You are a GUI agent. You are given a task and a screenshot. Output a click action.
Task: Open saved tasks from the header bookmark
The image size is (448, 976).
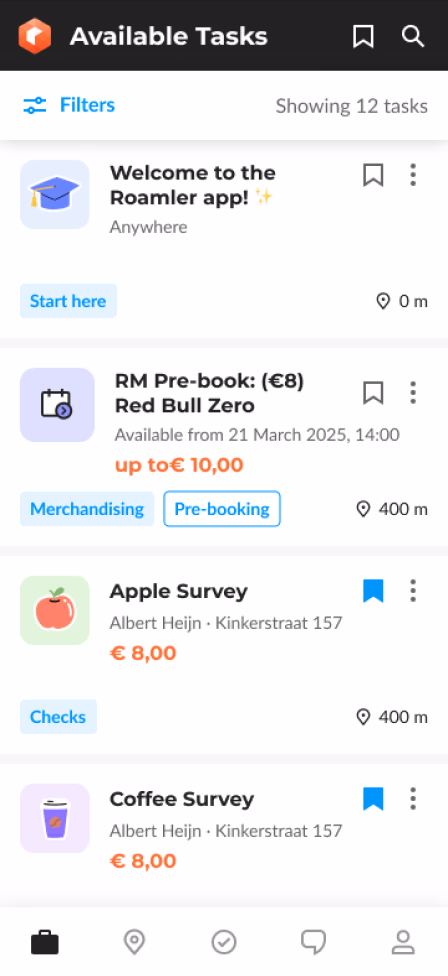click(x=363, y=36)
